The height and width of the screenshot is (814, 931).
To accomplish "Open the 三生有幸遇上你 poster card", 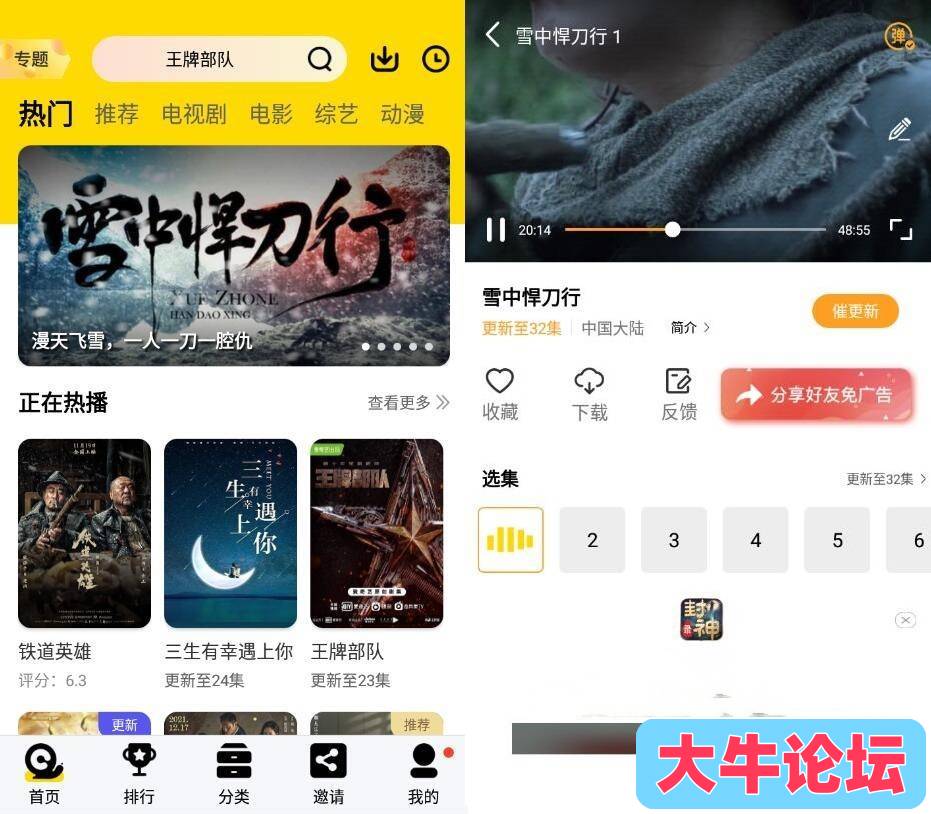I will click(x=230, y=533).
